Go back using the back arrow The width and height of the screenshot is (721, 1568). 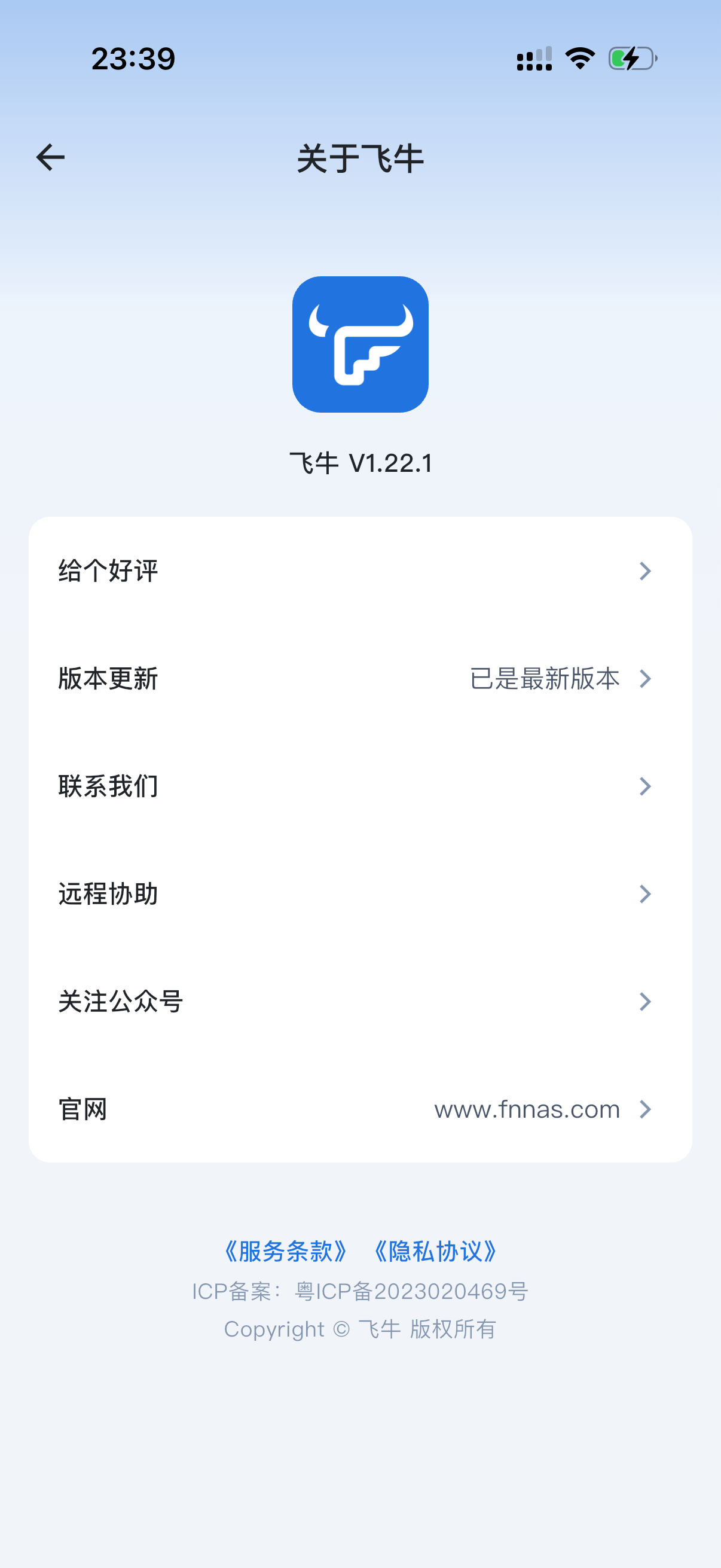click(x=50, y=158)
